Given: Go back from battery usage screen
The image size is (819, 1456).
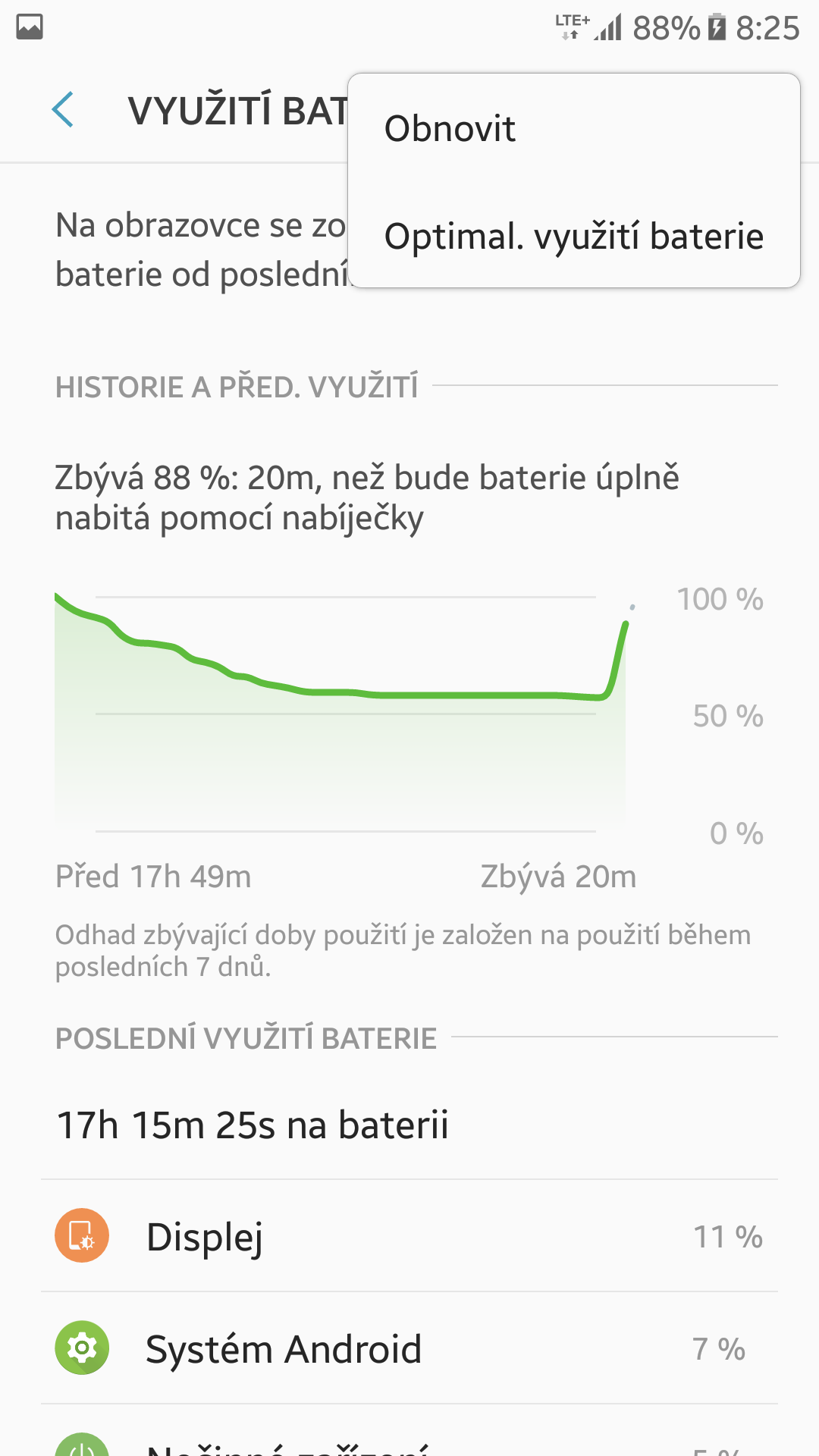Looking at the screenshot, I should 63,110.
